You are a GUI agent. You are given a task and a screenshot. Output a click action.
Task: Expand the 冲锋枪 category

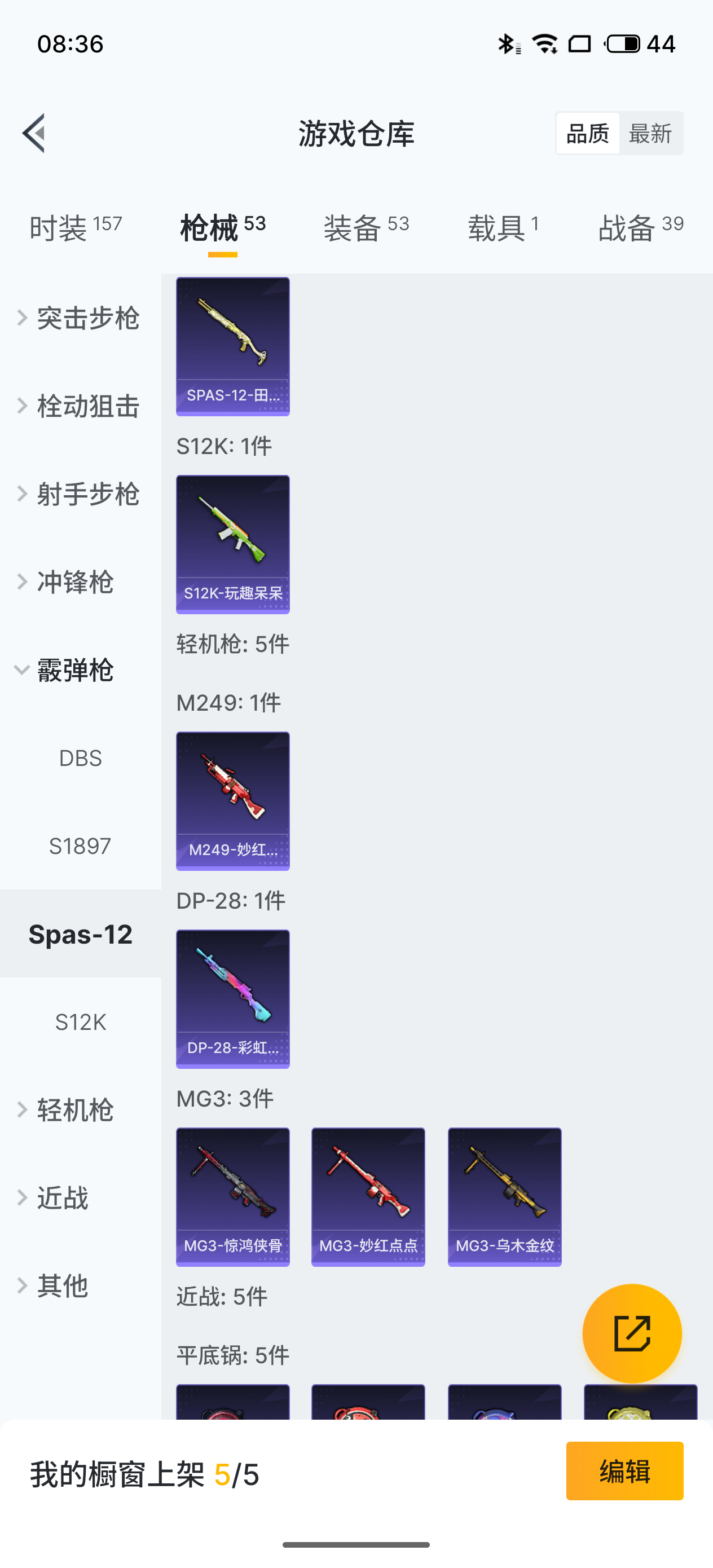pos(67,582)
